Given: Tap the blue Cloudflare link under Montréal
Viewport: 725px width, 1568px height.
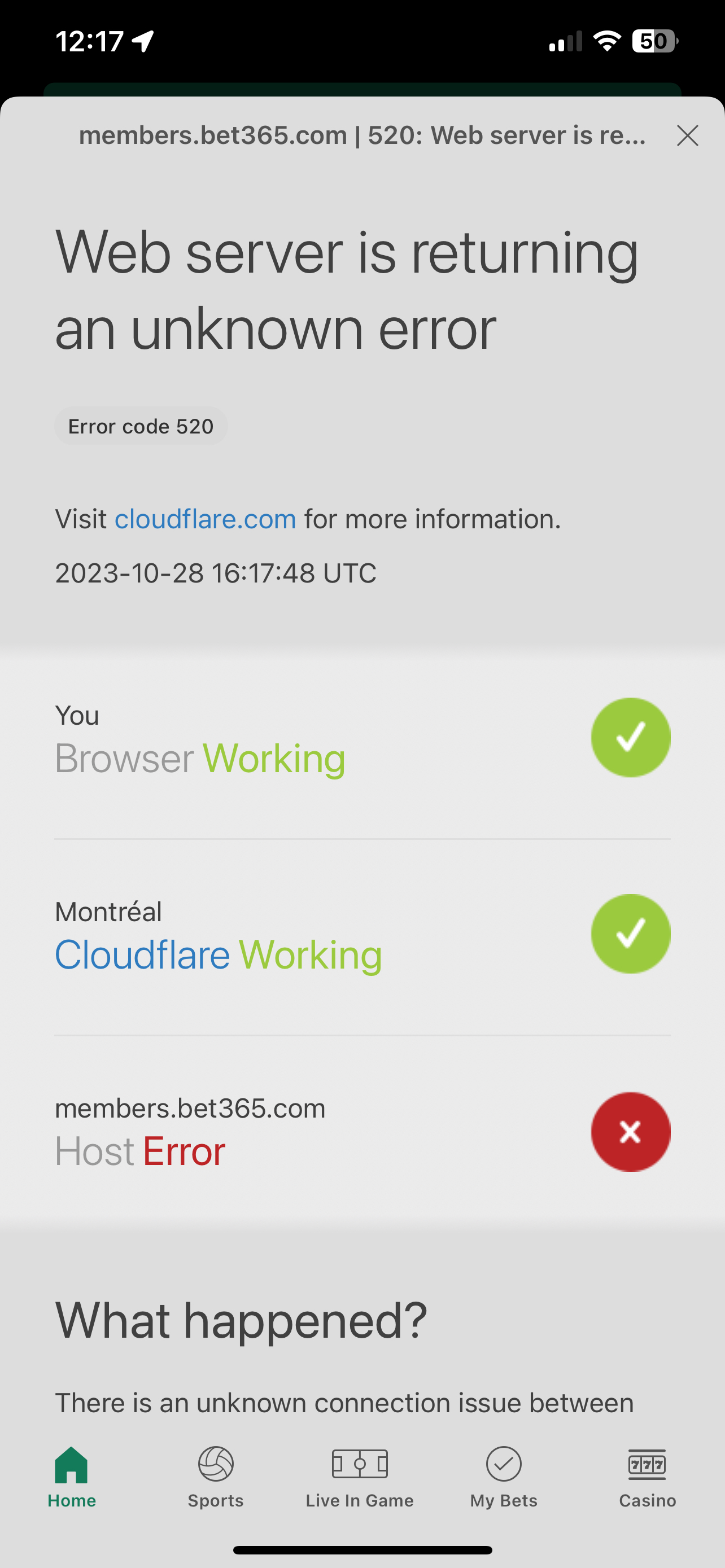Looking at the screenshot, I should 142,954.
